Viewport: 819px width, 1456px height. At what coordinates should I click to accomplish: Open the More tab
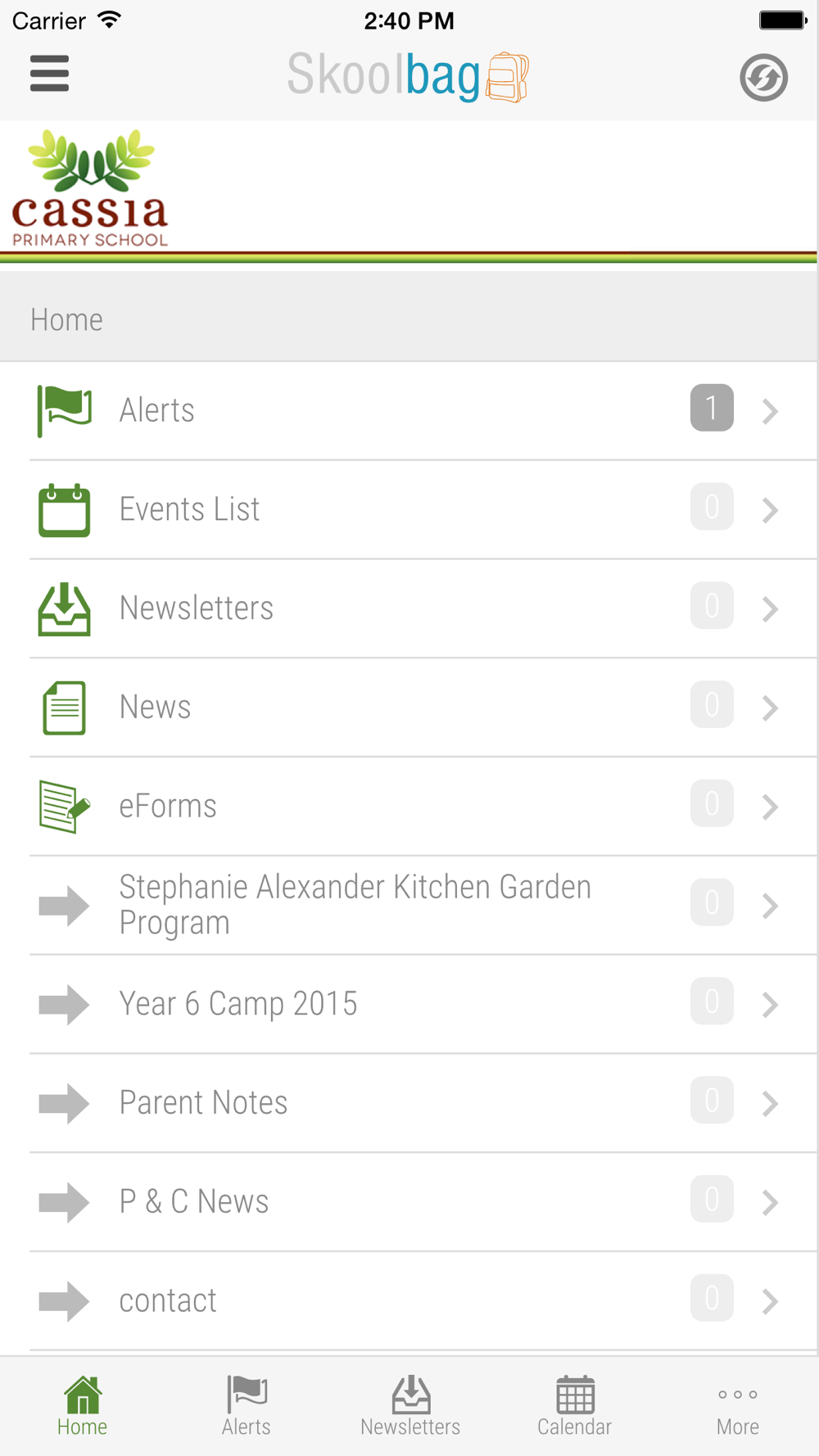click(737, 1406)
